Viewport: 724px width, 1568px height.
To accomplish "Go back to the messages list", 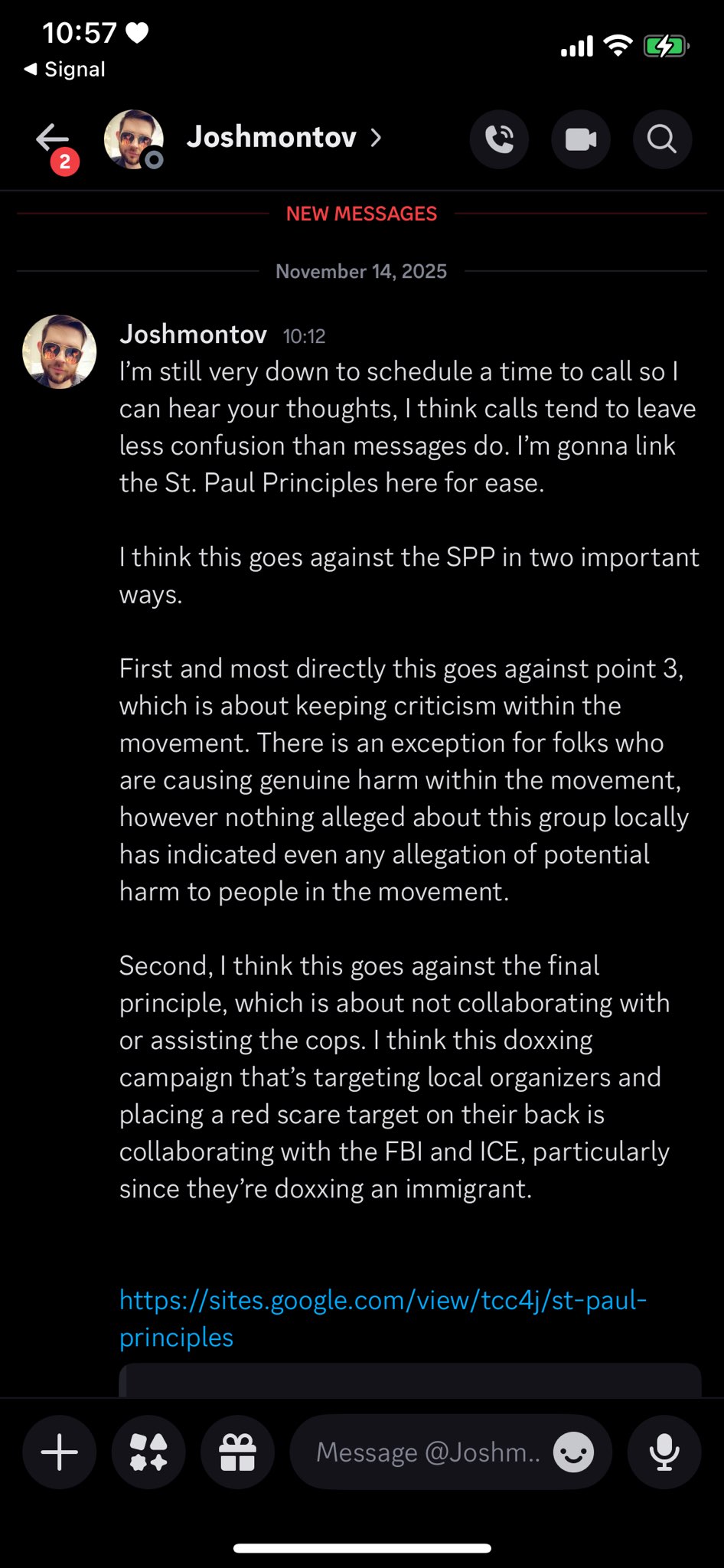I will (x=53, y=139).
